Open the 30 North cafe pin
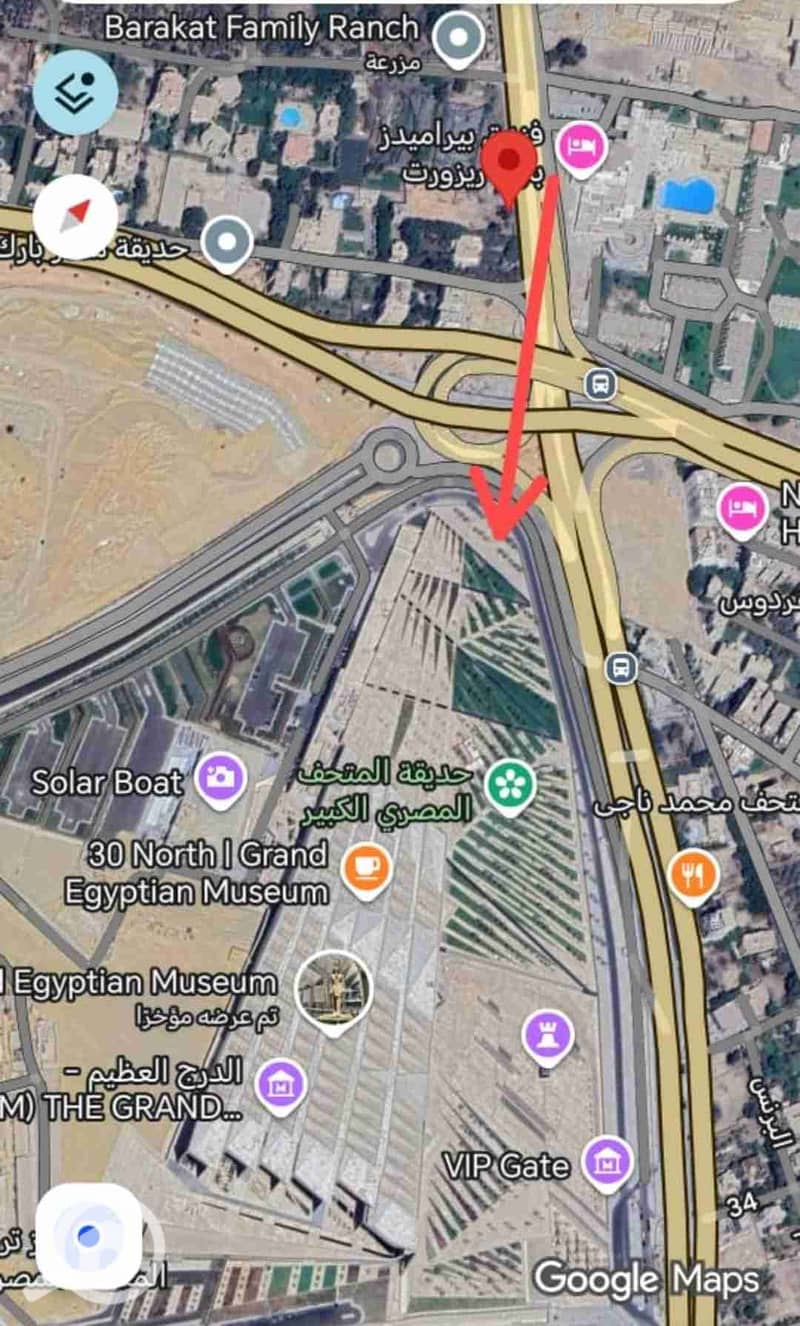 365,868
